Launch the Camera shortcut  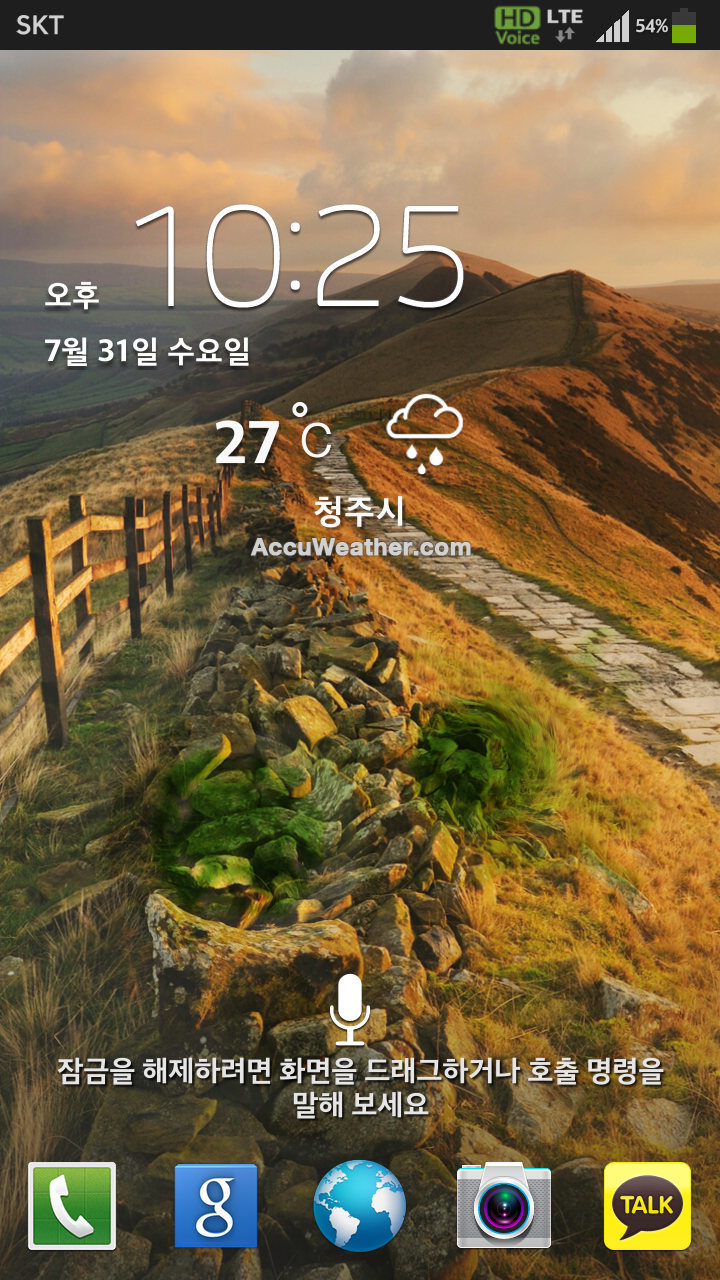(504, 1206)
